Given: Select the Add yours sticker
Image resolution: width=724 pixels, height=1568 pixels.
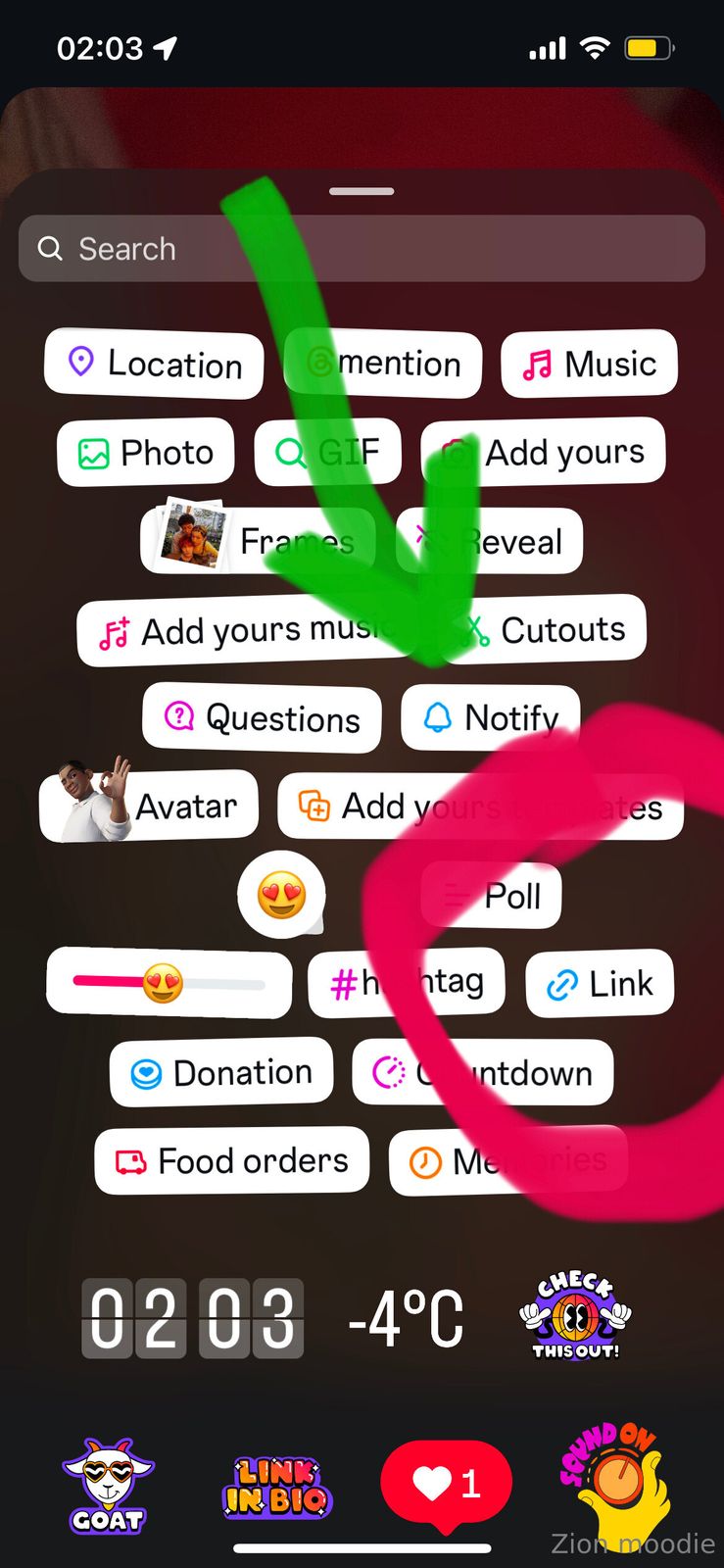Looking at the screenshot, I should point(544,452).
